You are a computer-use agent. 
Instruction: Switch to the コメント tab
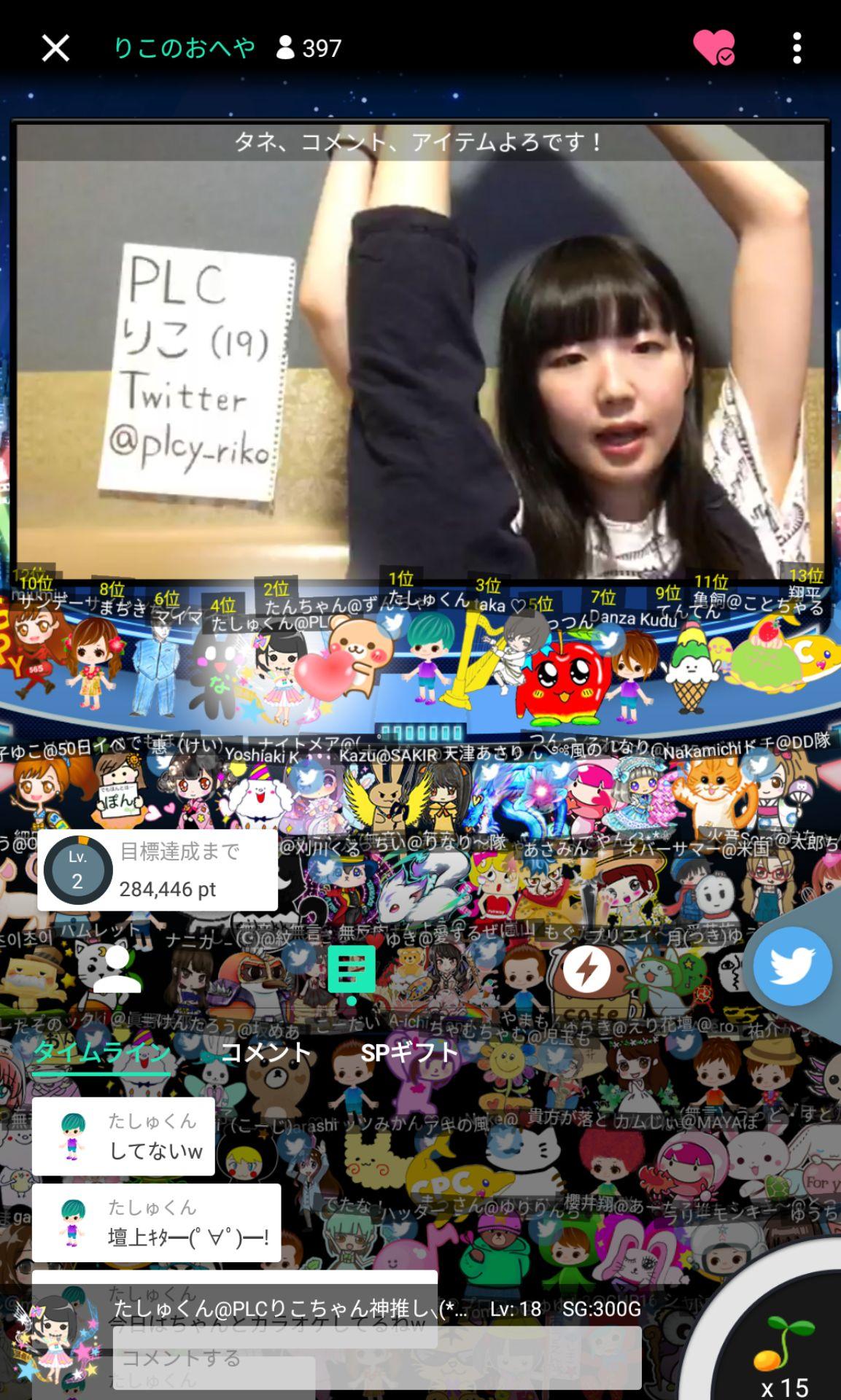[x=266, y=1051]
